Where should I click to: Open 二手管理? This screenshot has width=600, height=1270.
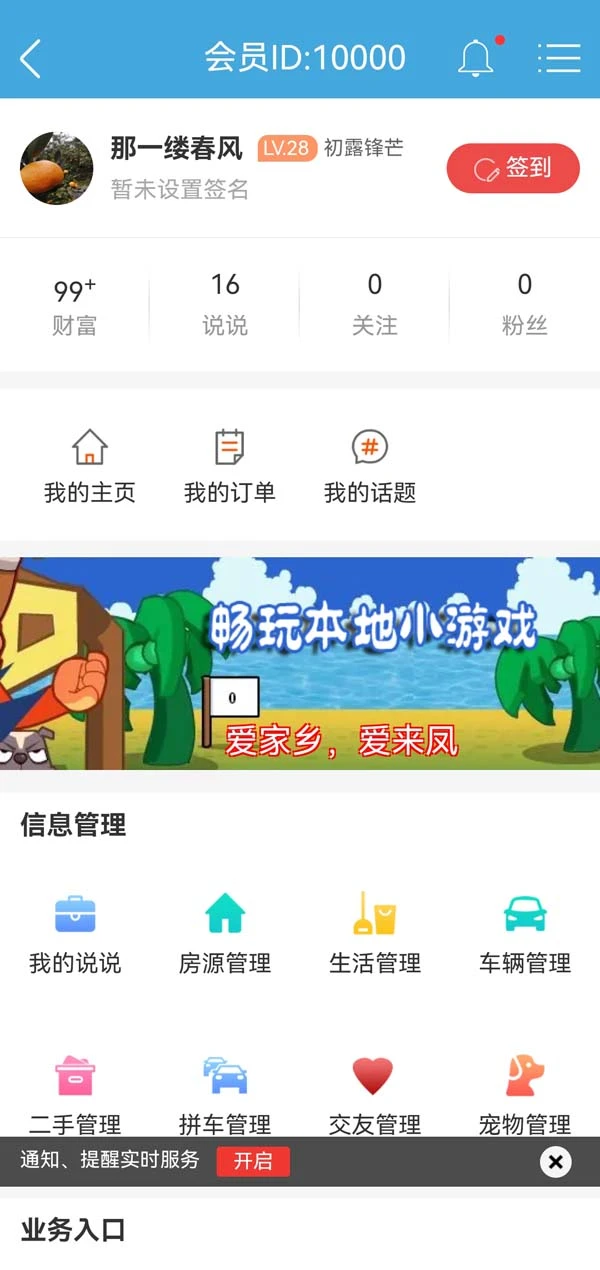tap(75, 1096)
